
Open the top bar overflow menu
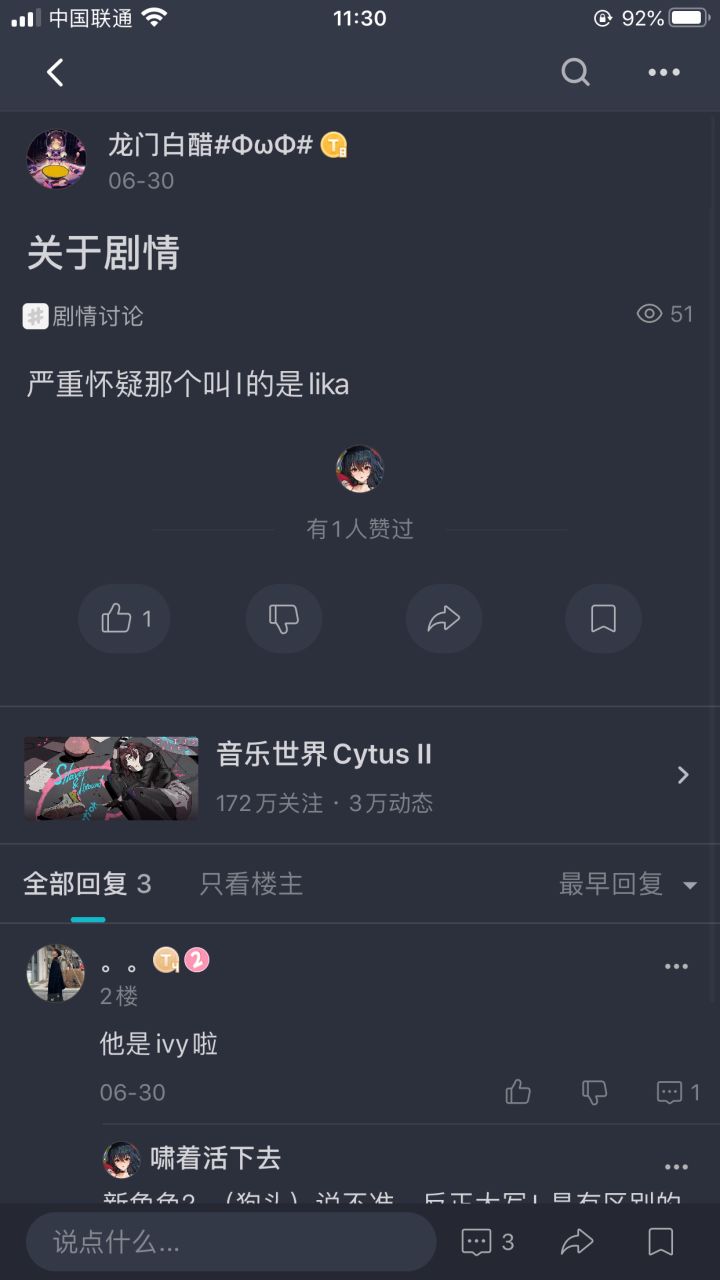tap(664, 72)
